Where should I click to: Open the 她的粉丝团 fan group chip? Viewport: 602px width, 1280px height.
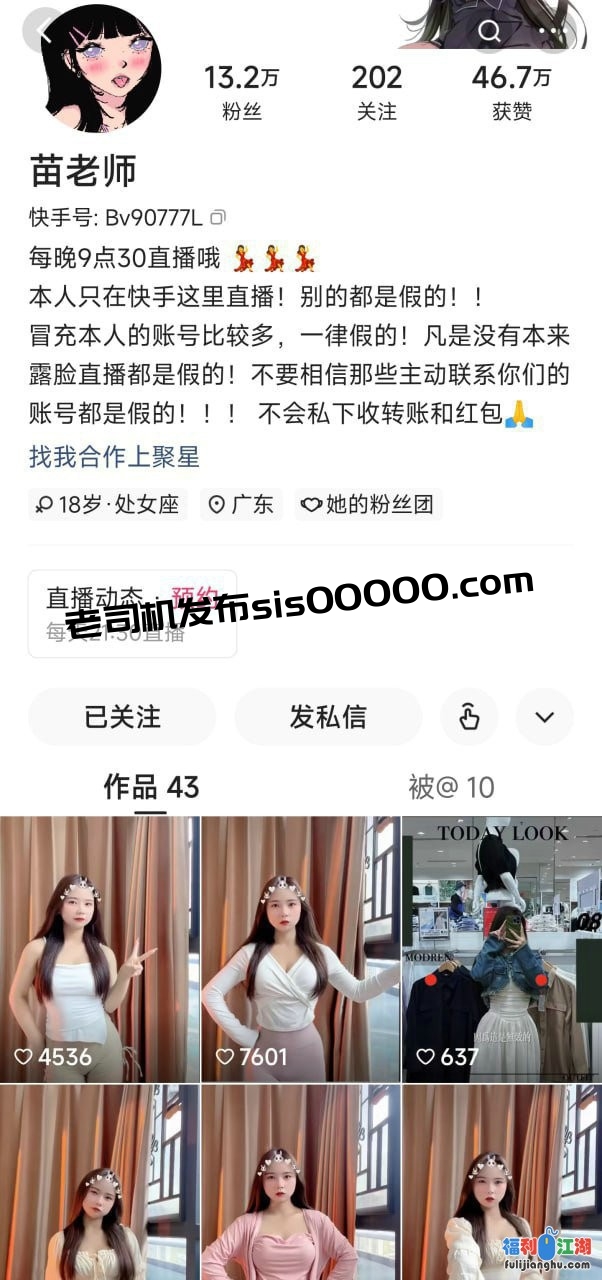[368, 505]
